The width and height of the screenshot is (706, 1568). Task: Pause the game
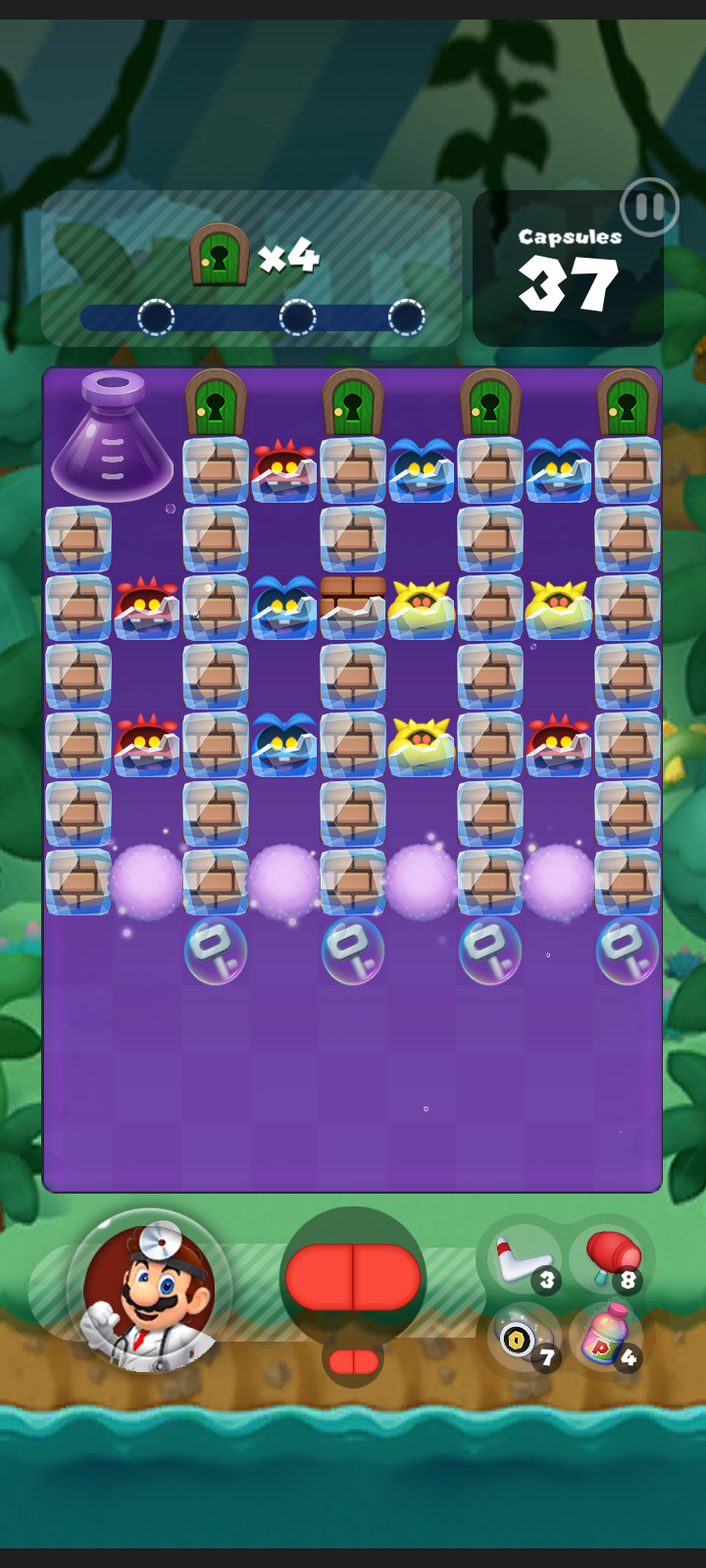tap(649, 207)
